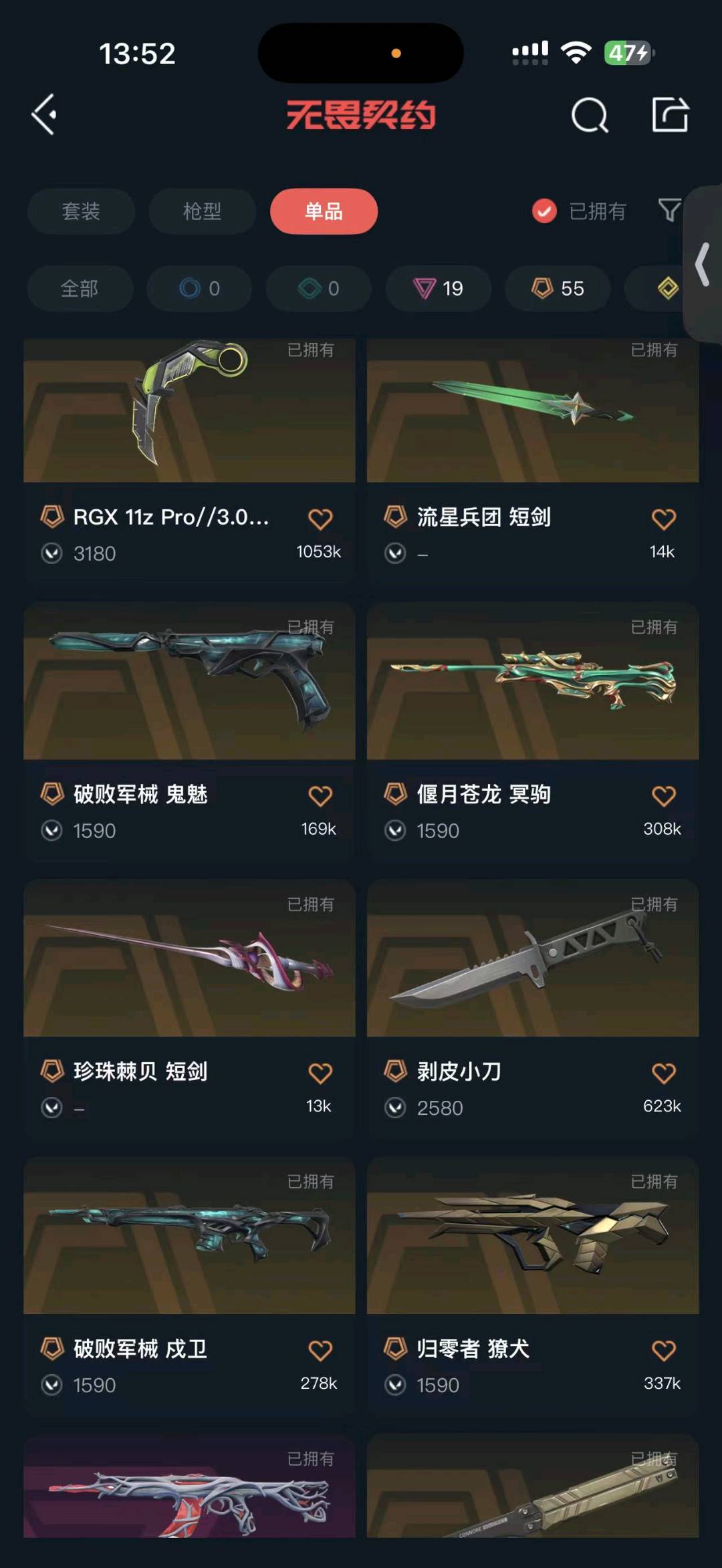722x1568 pixels.
Task: Switch to the 枪型 tab
Action: coord(202,211)
